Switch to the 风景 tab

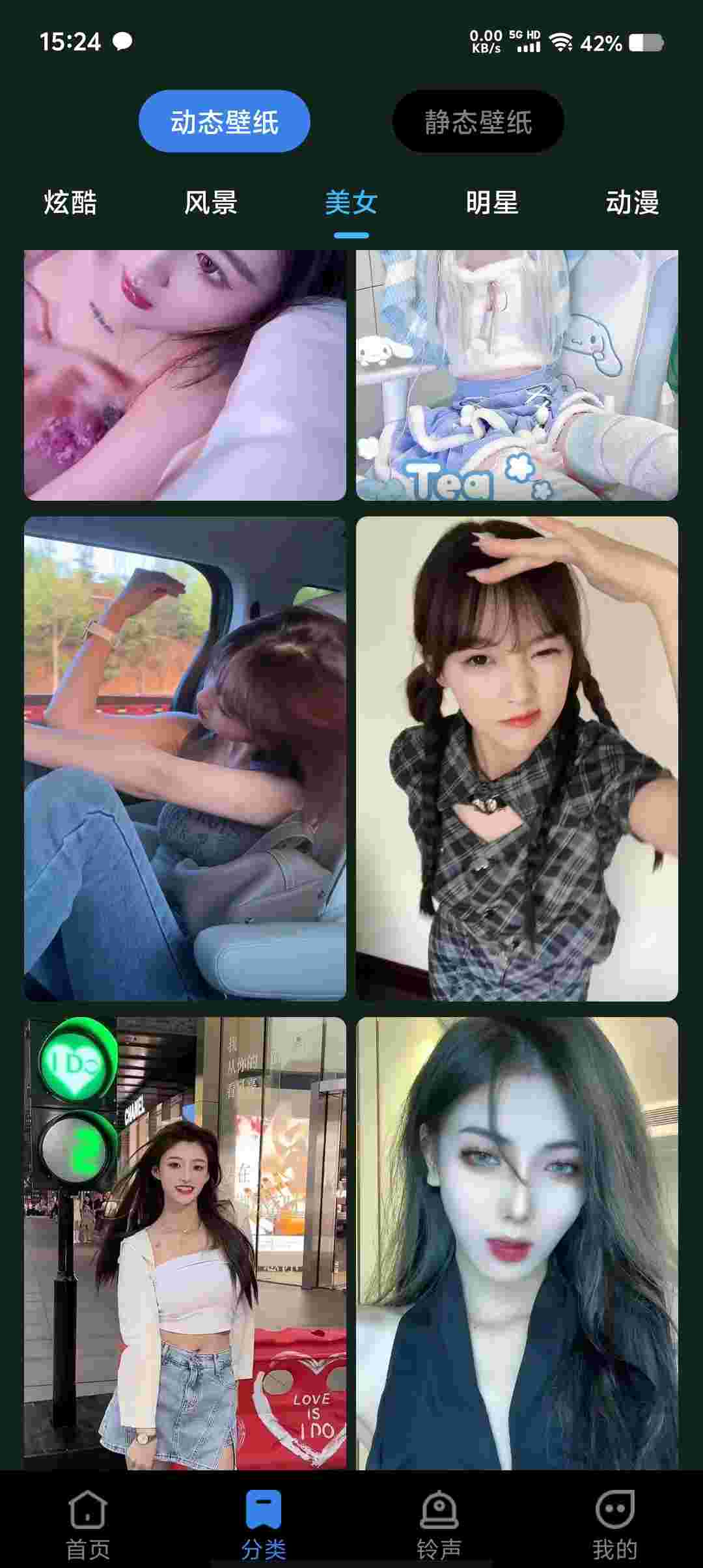click(x=211, y=203)
